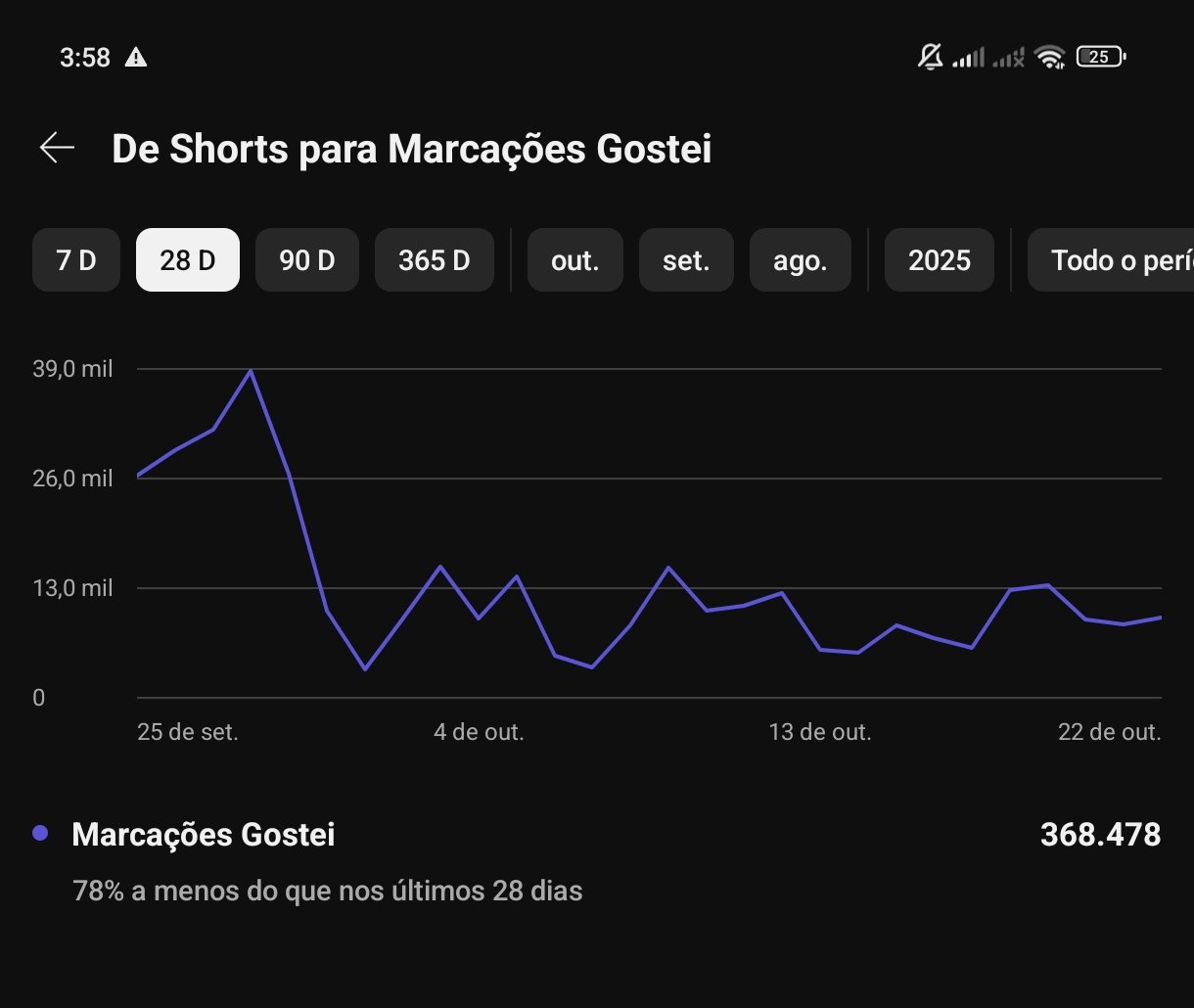Image resolution: width=1194 pixels, height=1008 pixels.
Task: Go back using the arrow icon
Action: click(x=58, y=149)
